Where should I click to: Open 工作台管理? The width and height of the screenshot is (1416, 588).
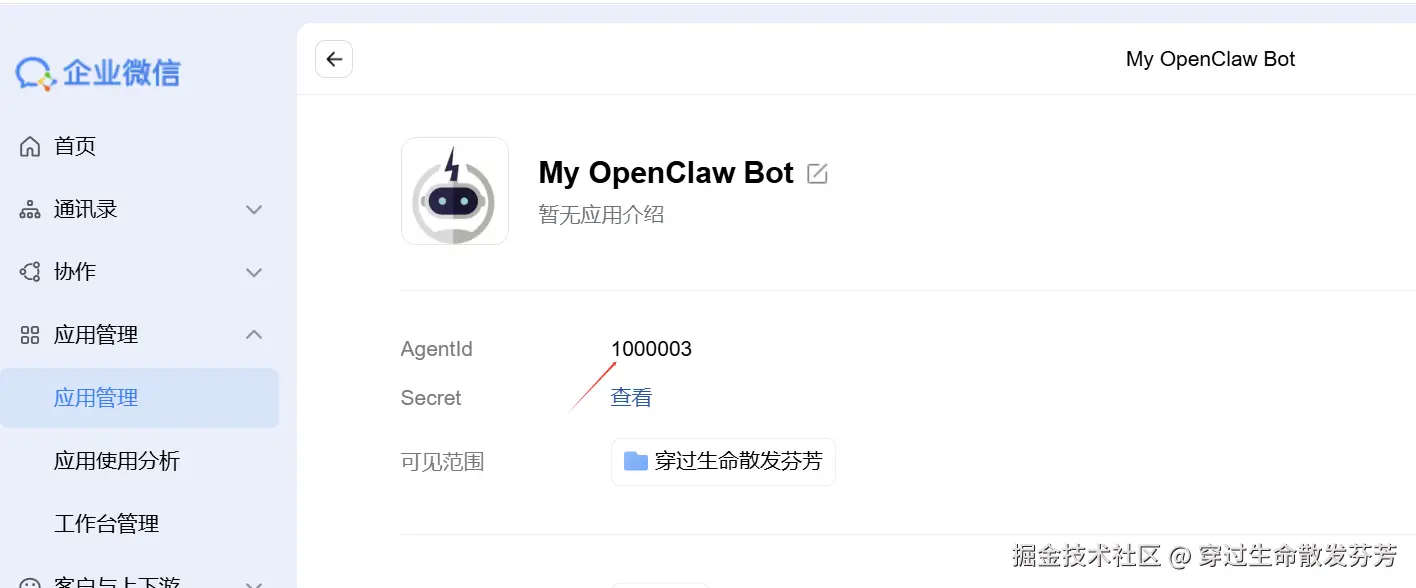coord(106,524)
